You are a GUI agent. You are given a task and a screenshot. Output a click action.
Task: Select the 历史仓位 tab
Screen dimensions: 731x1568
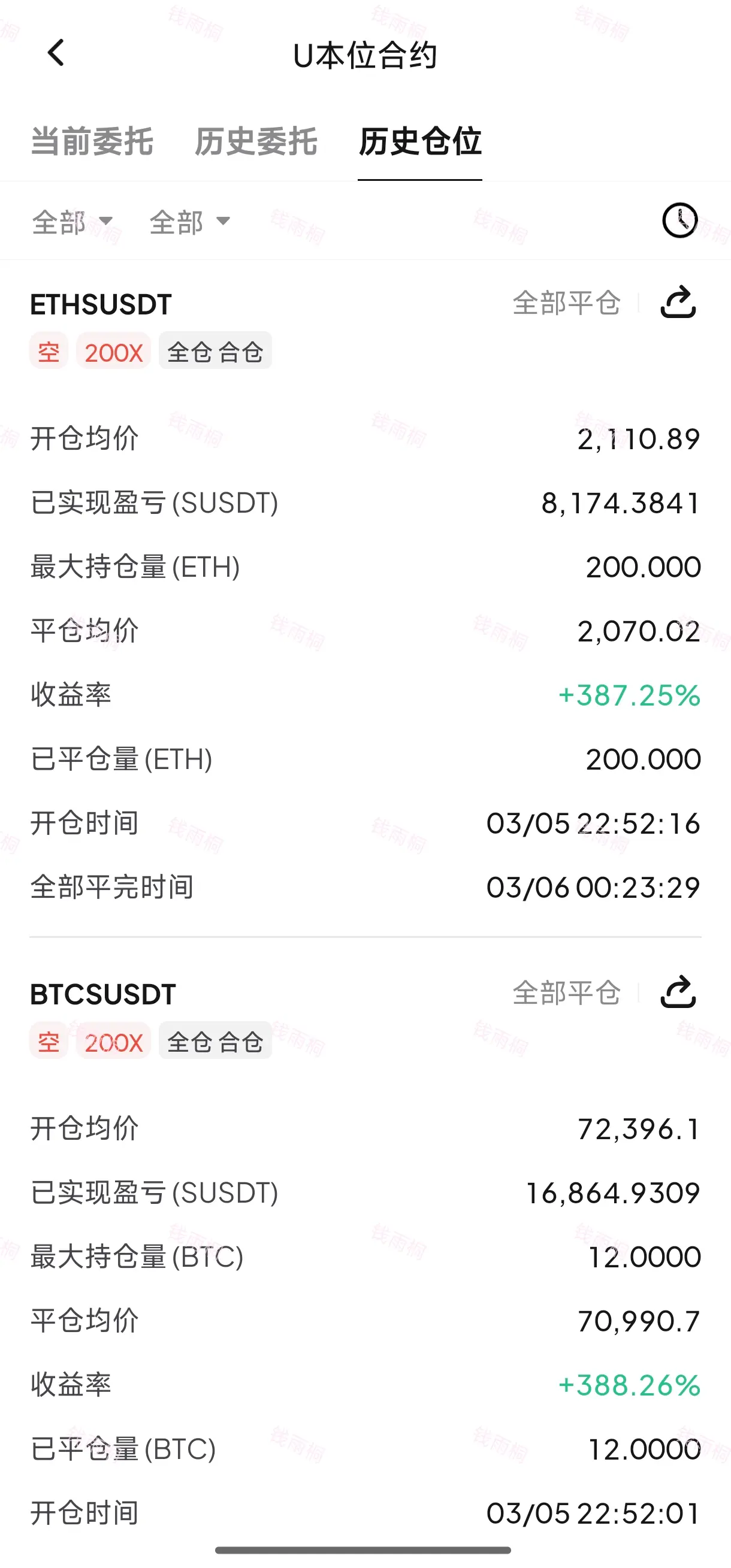[x=419, y=142]
